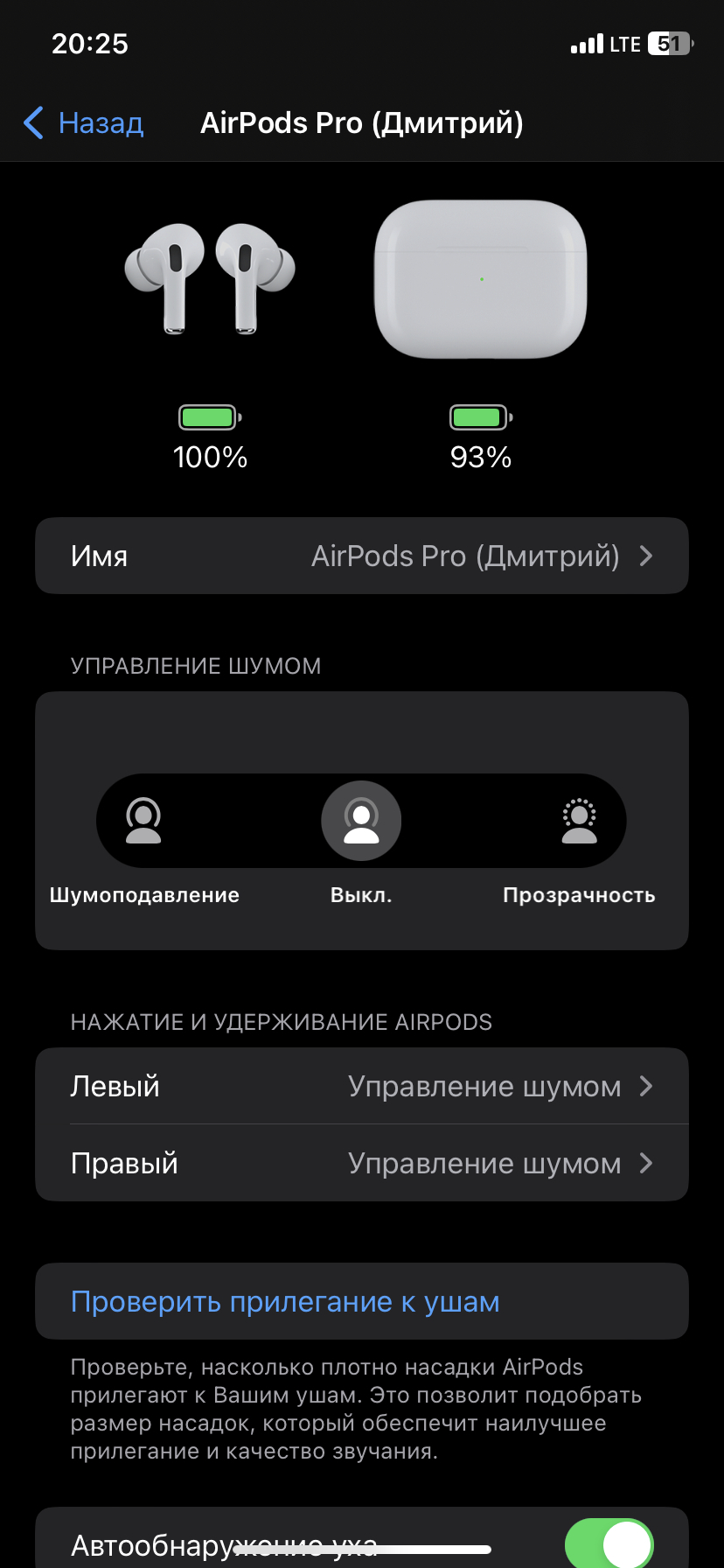Open Правый AirPod press-and-hold settings
Screen dimensions: 724x1568
tap(362, 1164)
